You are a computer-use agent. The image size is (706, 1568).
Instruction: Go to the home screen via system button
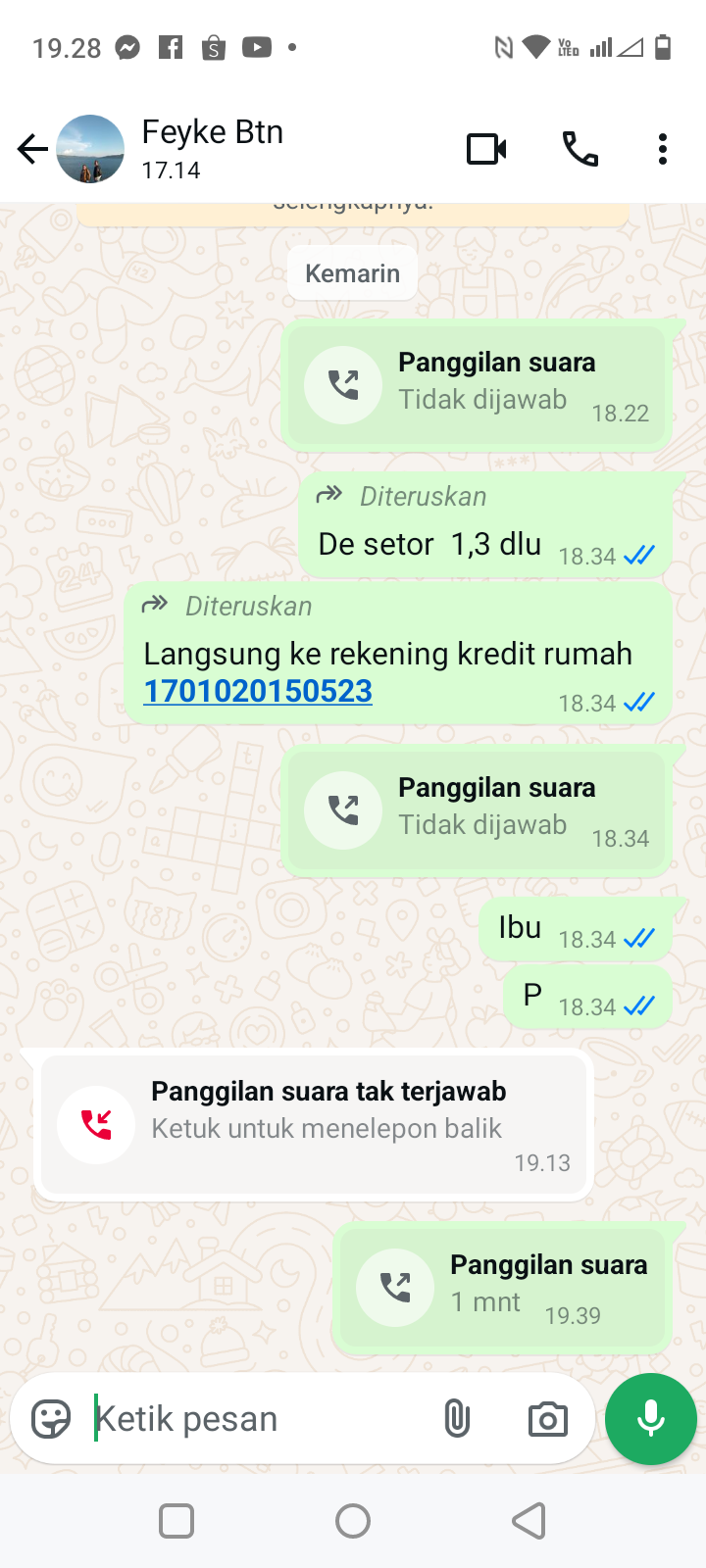pos(353,1521)
